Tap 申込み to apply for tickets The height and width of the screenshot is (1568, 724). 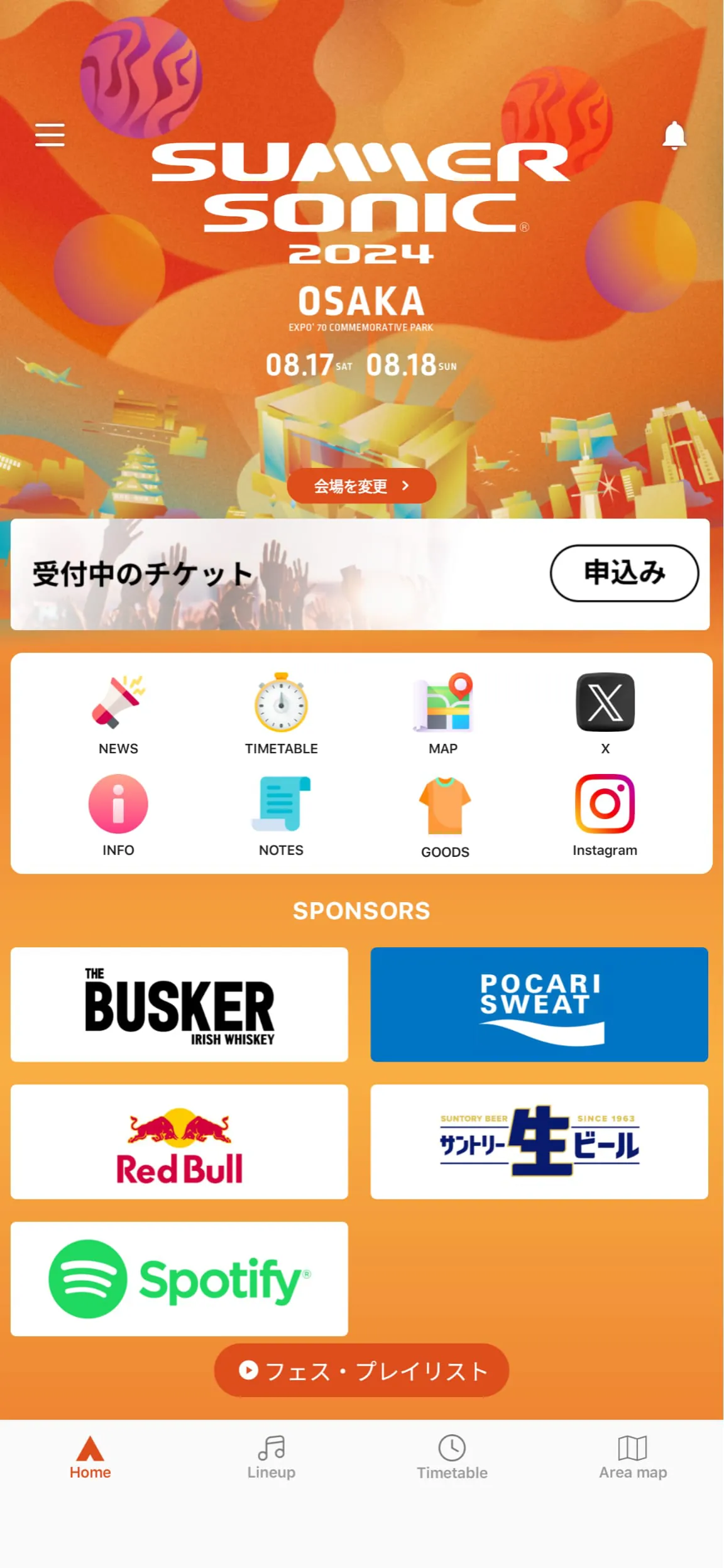tap(624, 573)
